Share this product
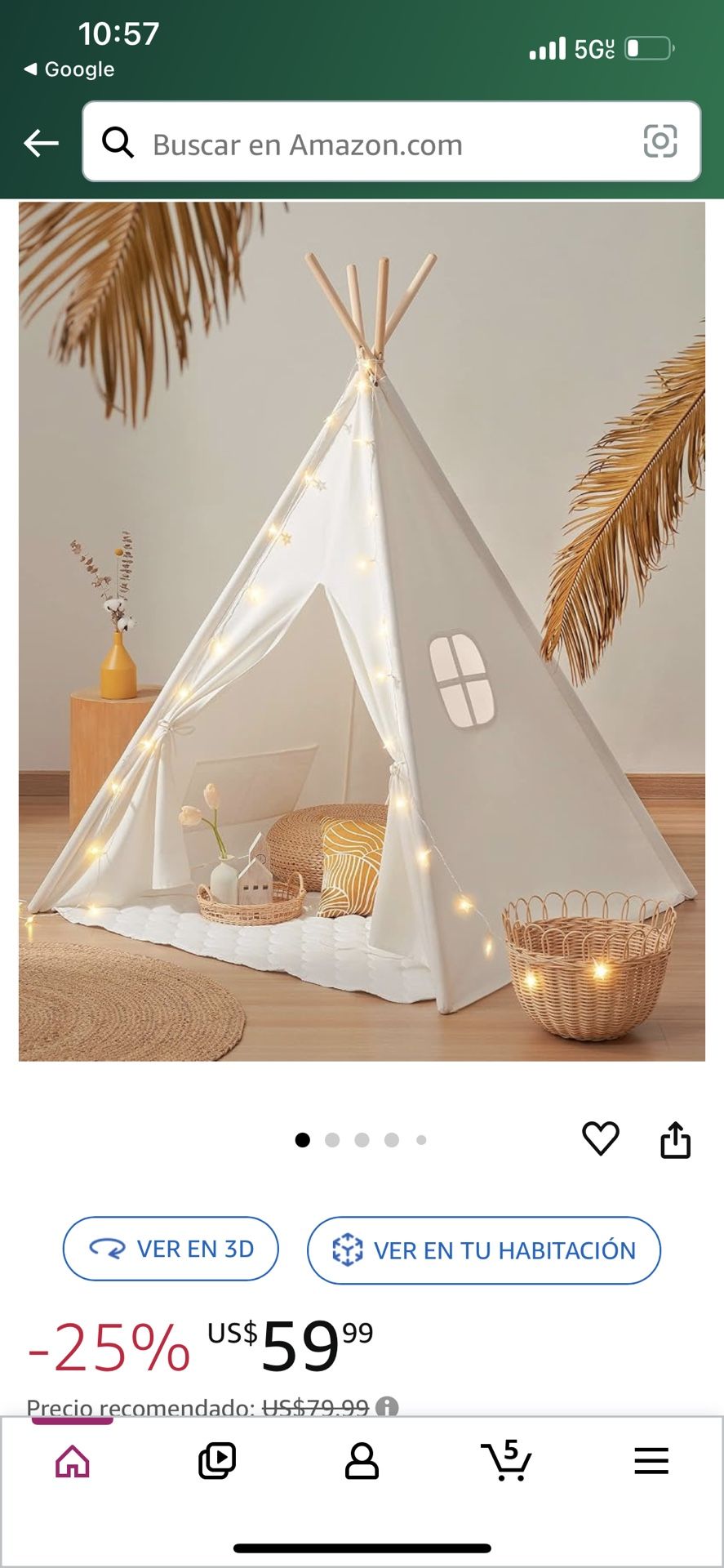 click(x=675, y=1139)
